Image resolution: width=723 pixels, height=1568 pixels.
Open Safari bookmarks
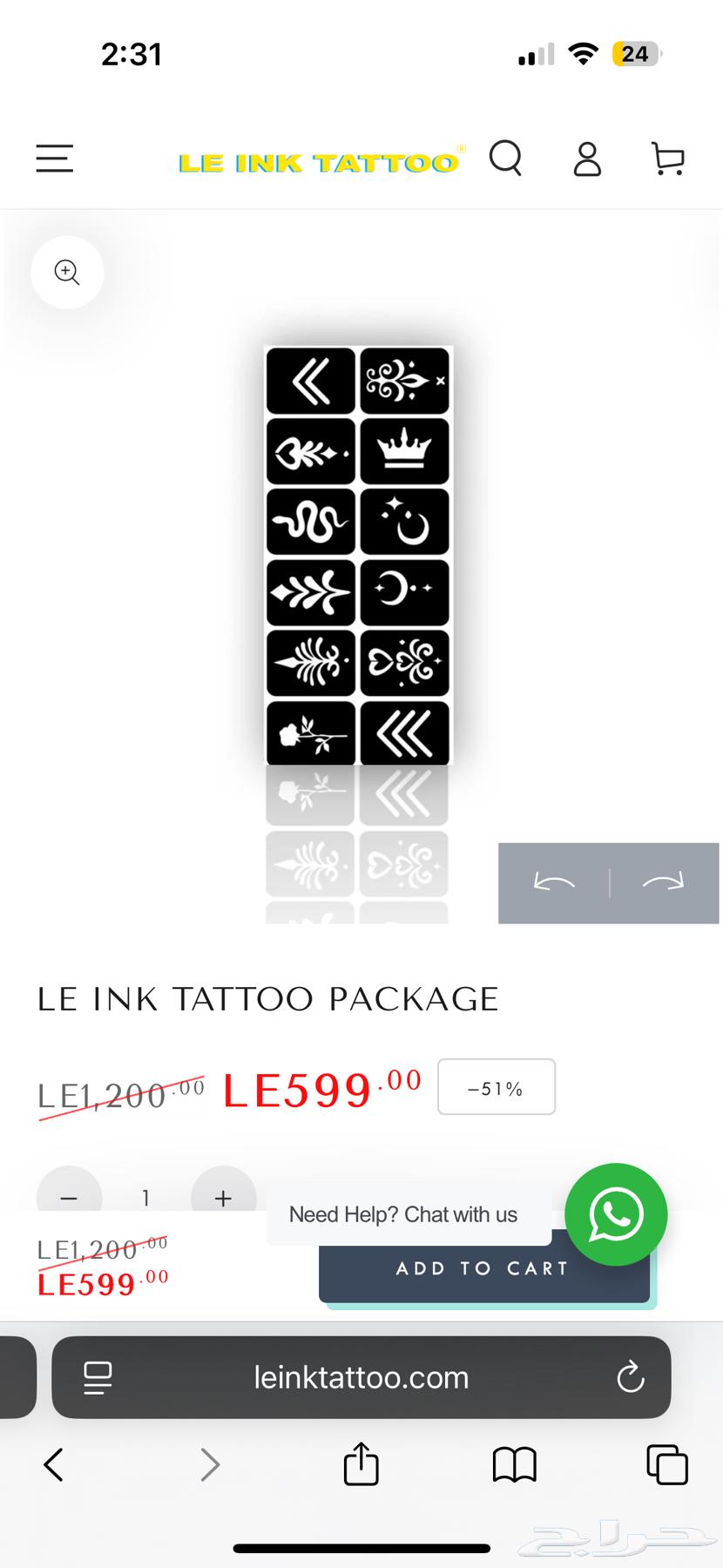click(514, 1464)
